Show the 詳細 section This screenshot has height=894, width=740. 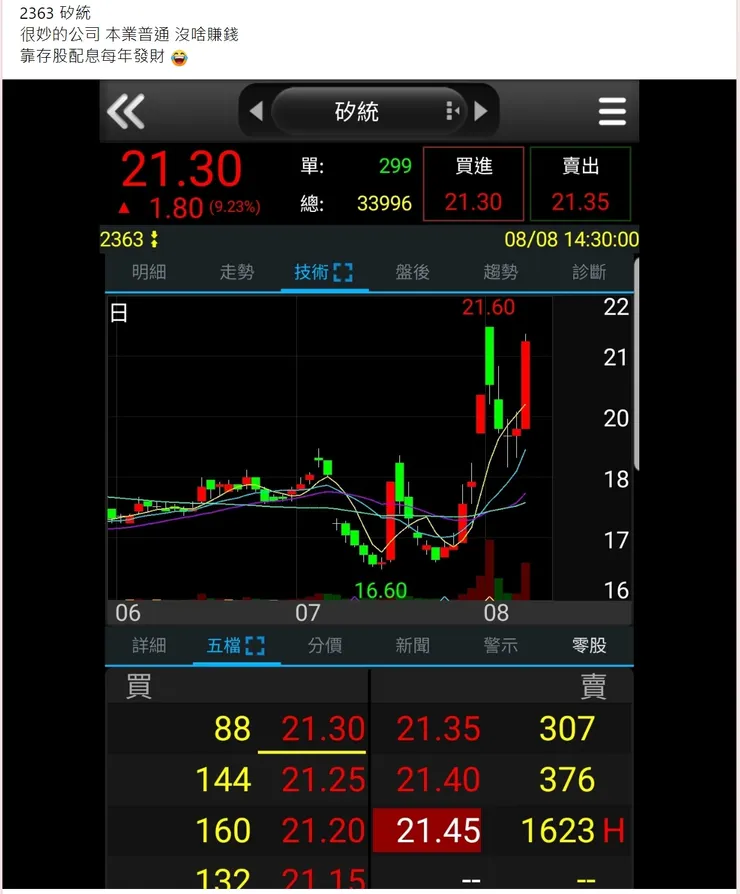click(149, 646)
